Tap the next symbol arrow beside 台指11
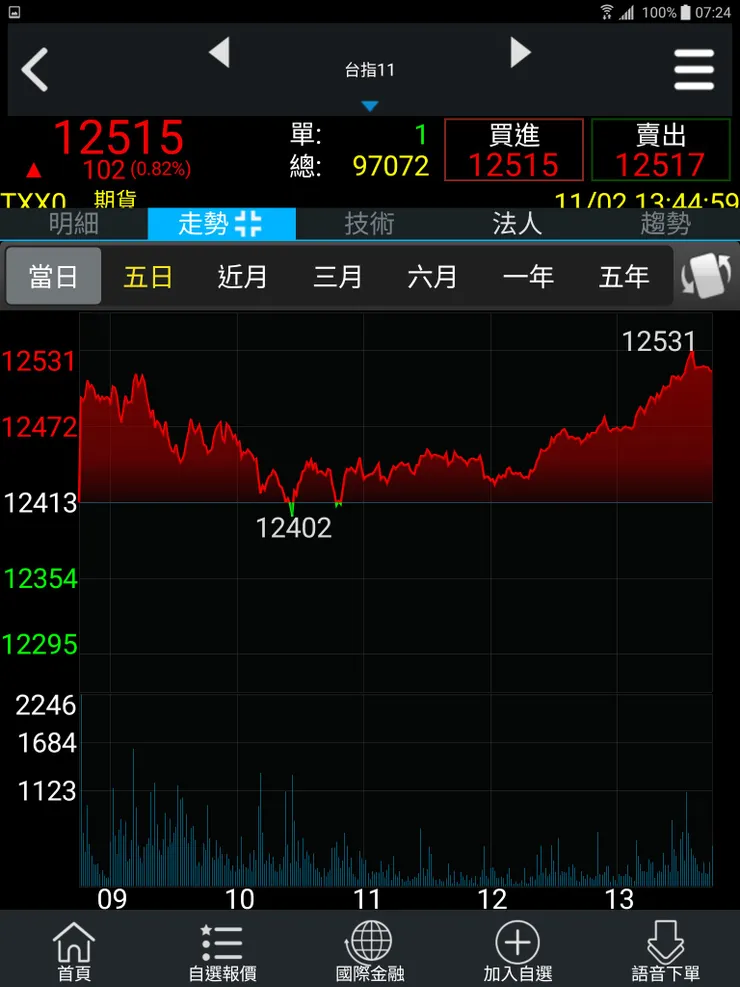Screen dimensions: 740x987 point(520,54)
